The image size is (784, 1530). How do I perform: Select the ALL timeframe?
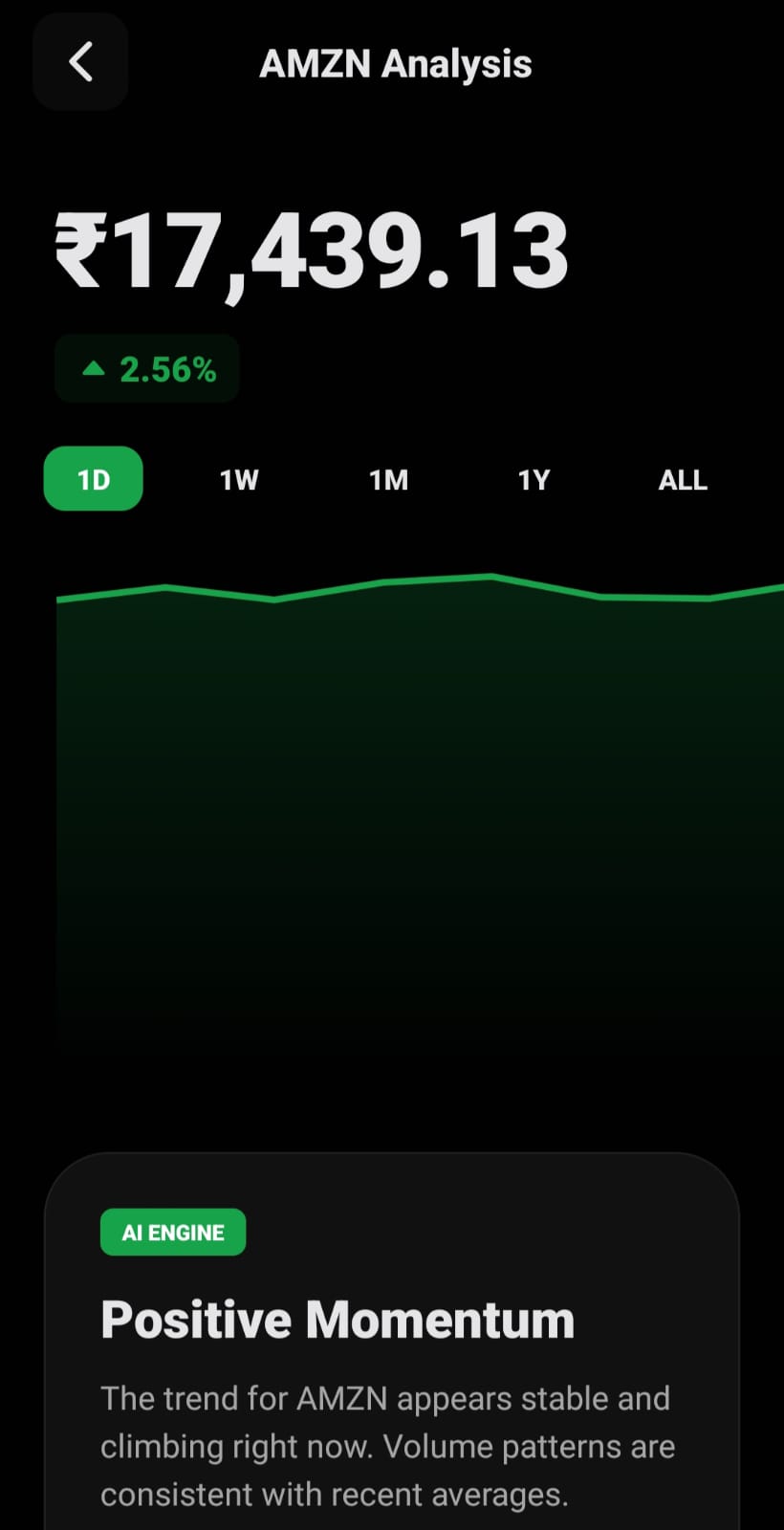[682, 479]
